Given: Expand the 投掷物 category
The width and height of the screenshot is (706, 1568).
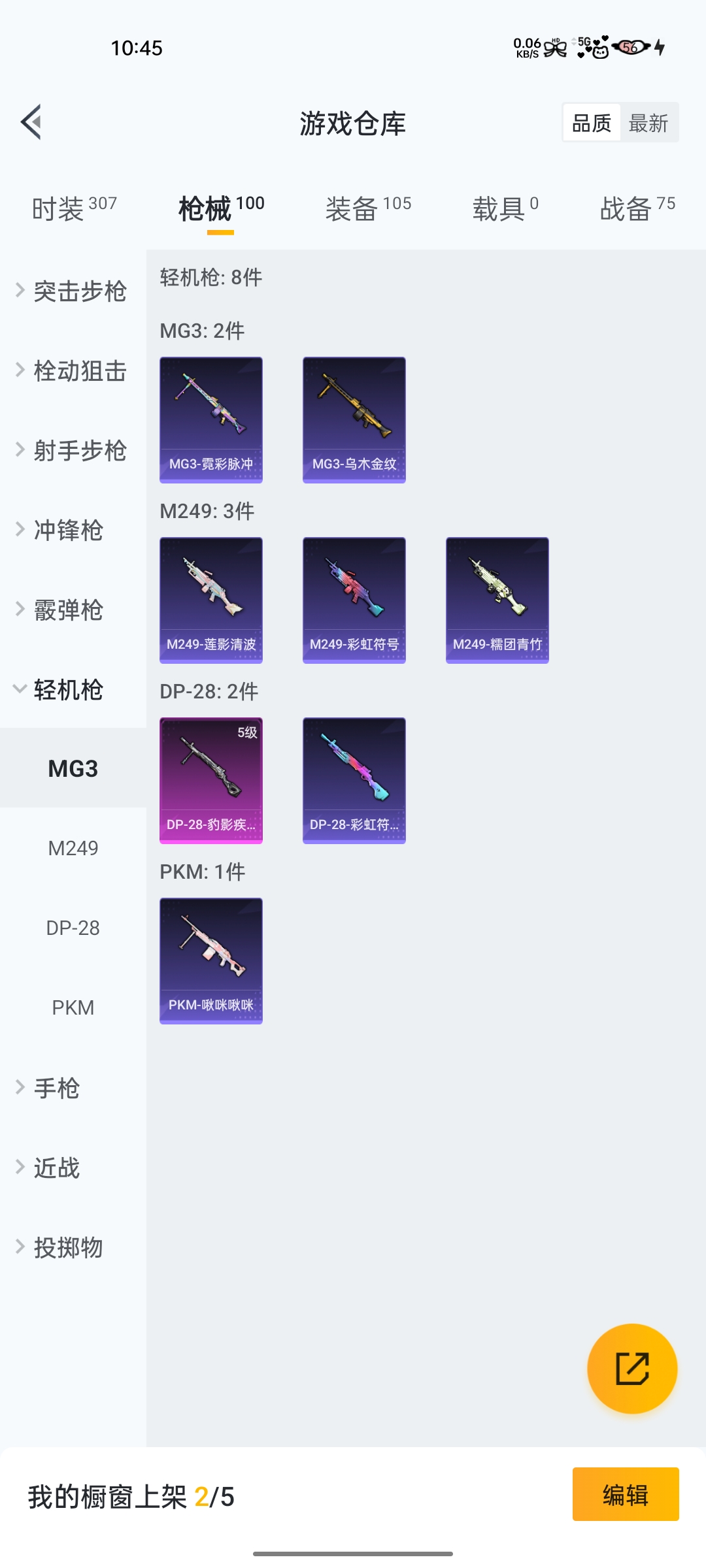Looking at the screenshot, I should coord(67,1248).
